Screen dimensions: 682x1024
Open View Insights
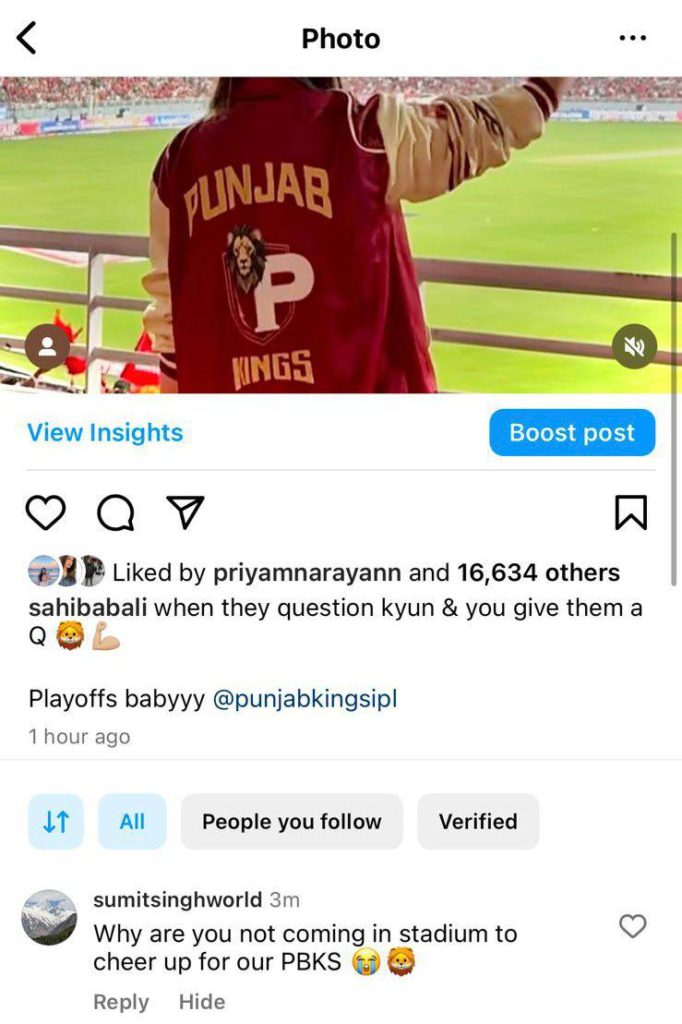tap(105, 433)
